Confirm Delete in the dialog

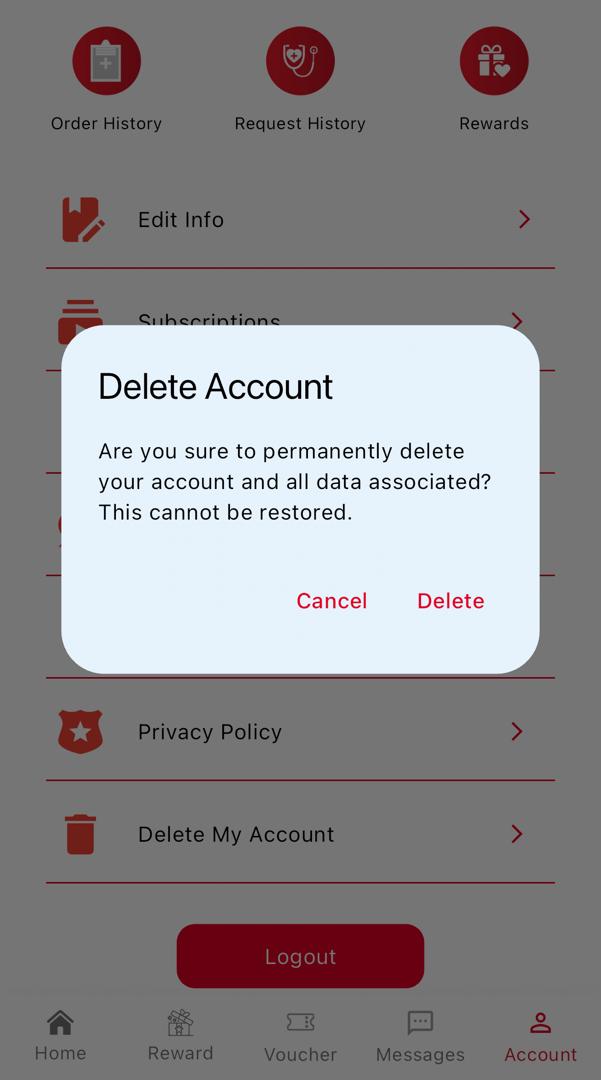[451, 601]
